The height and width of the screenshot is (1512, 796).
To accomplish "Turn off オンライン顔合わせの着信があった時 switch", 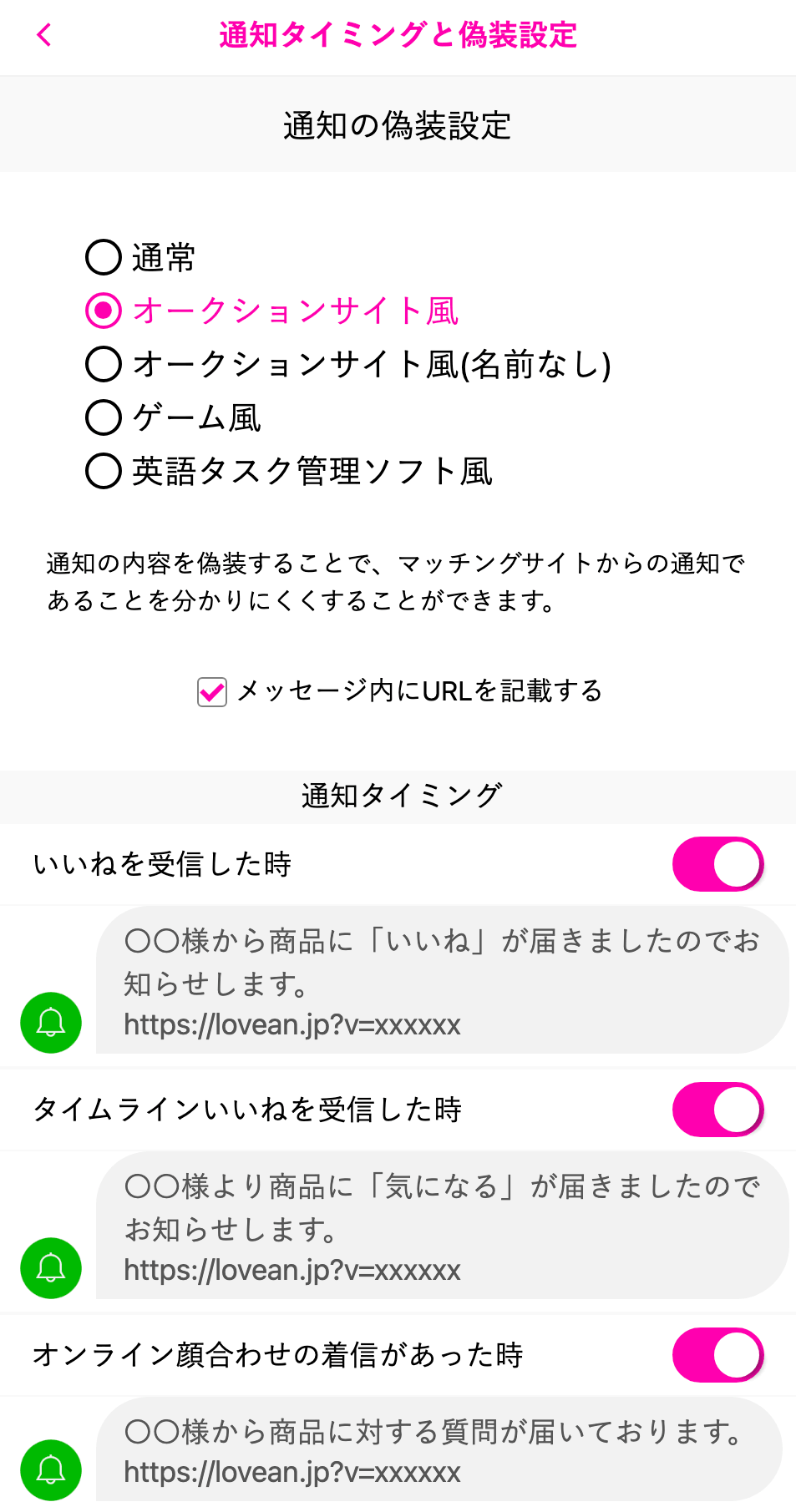I will 718,1355.
